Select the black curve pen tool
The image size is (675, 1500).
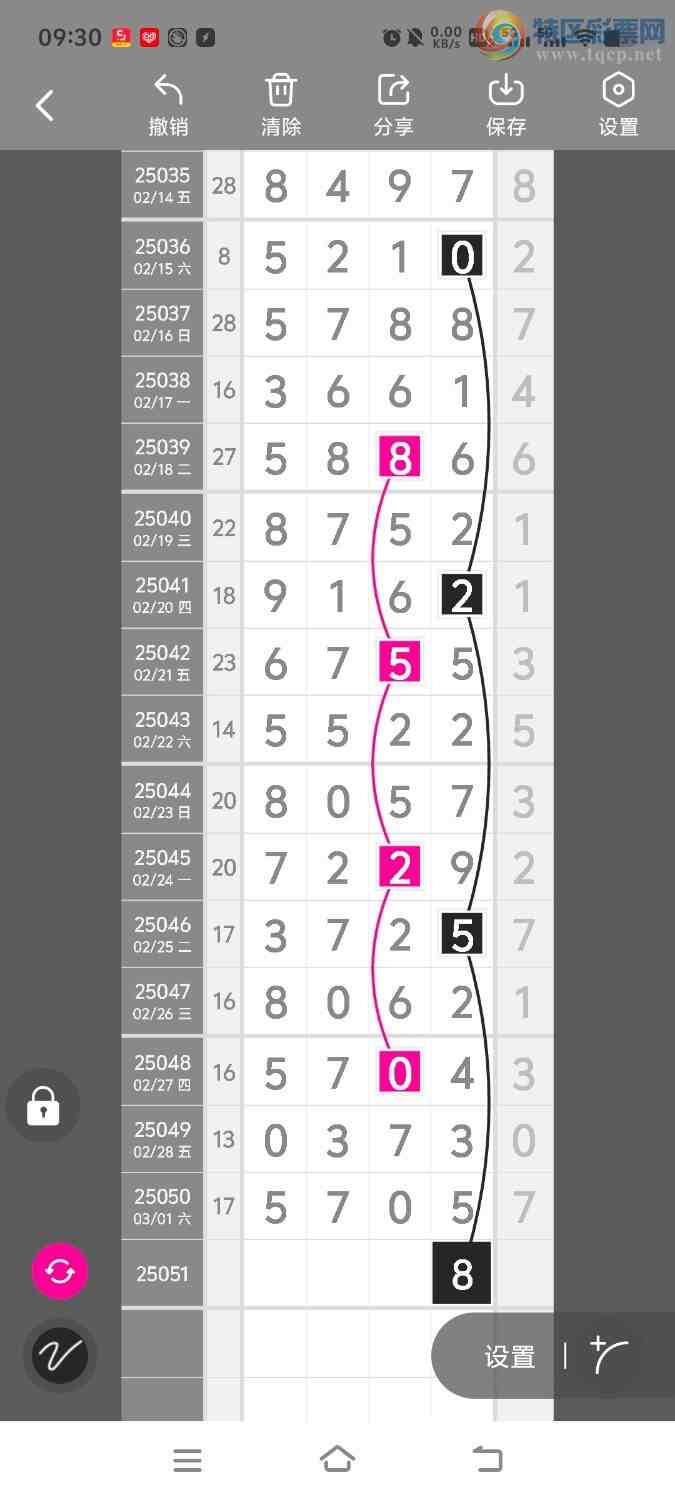[x=60, y=1356]
